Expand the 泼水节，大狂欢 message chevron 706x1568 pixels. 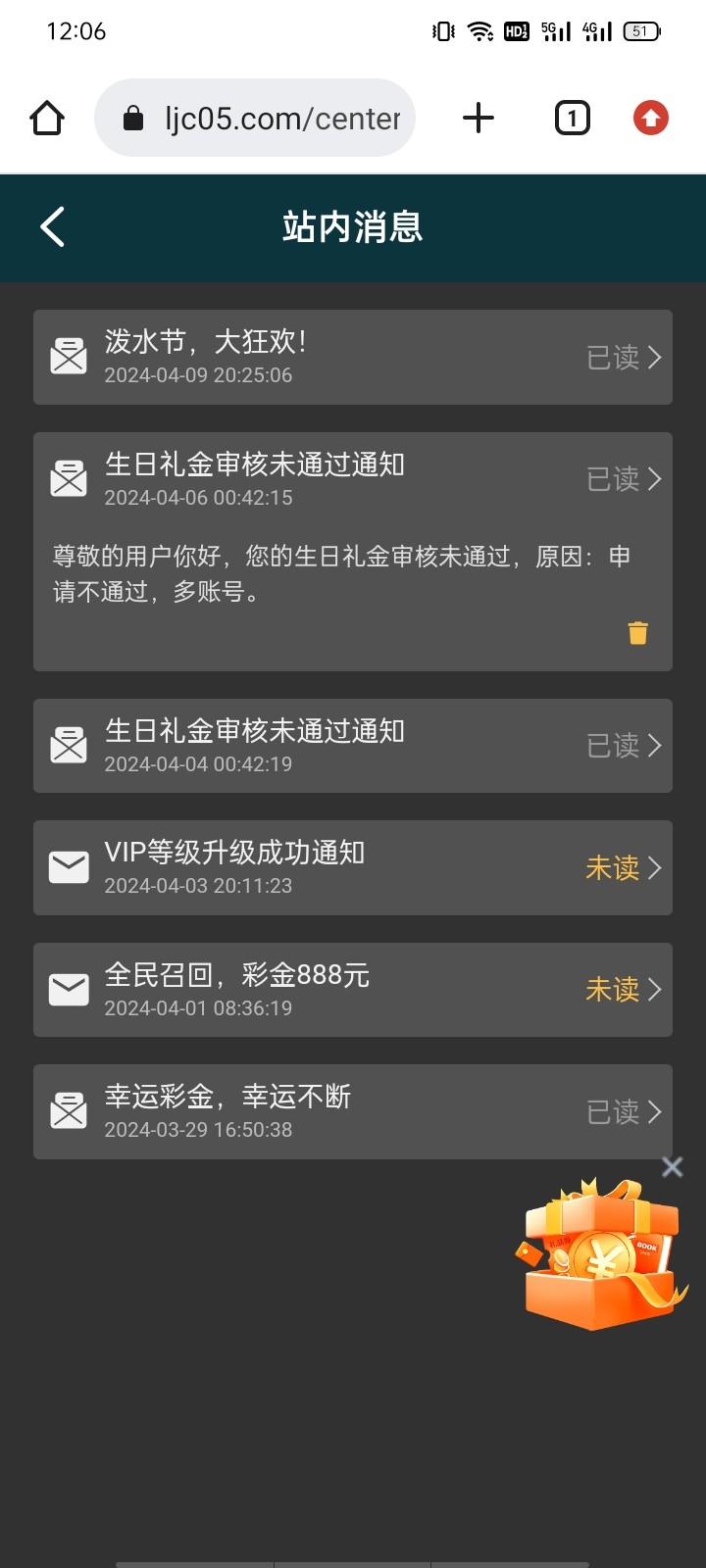pos(655,358)
